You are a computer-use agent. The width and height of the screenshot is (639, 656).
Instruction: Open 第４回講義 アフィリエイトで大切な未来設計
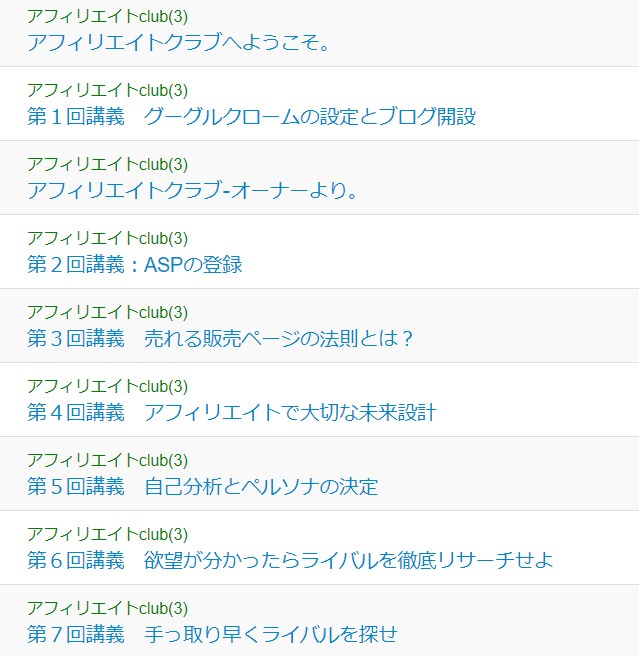231,413
